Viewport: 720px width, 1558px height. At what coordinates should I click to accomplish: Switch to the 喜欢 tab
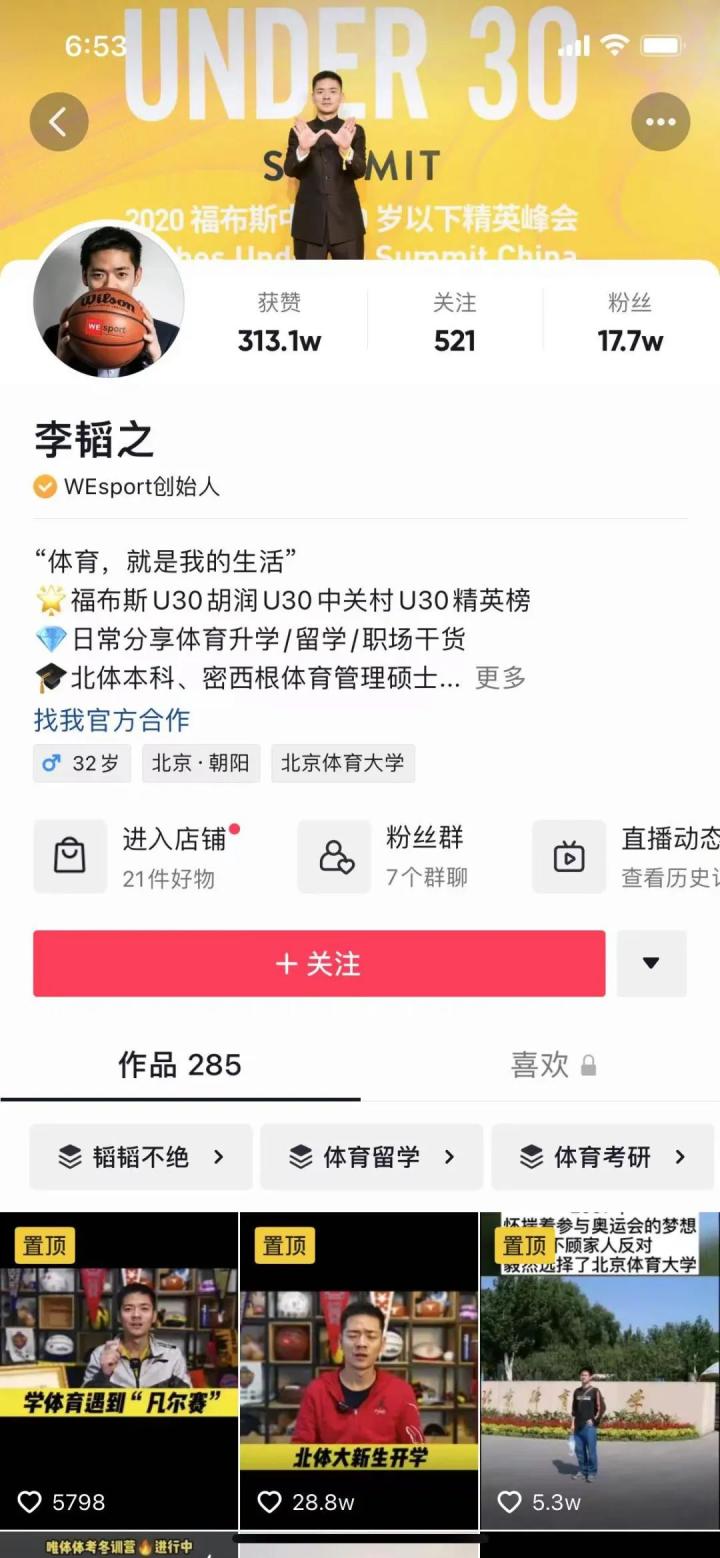(x=552, y=1065)
